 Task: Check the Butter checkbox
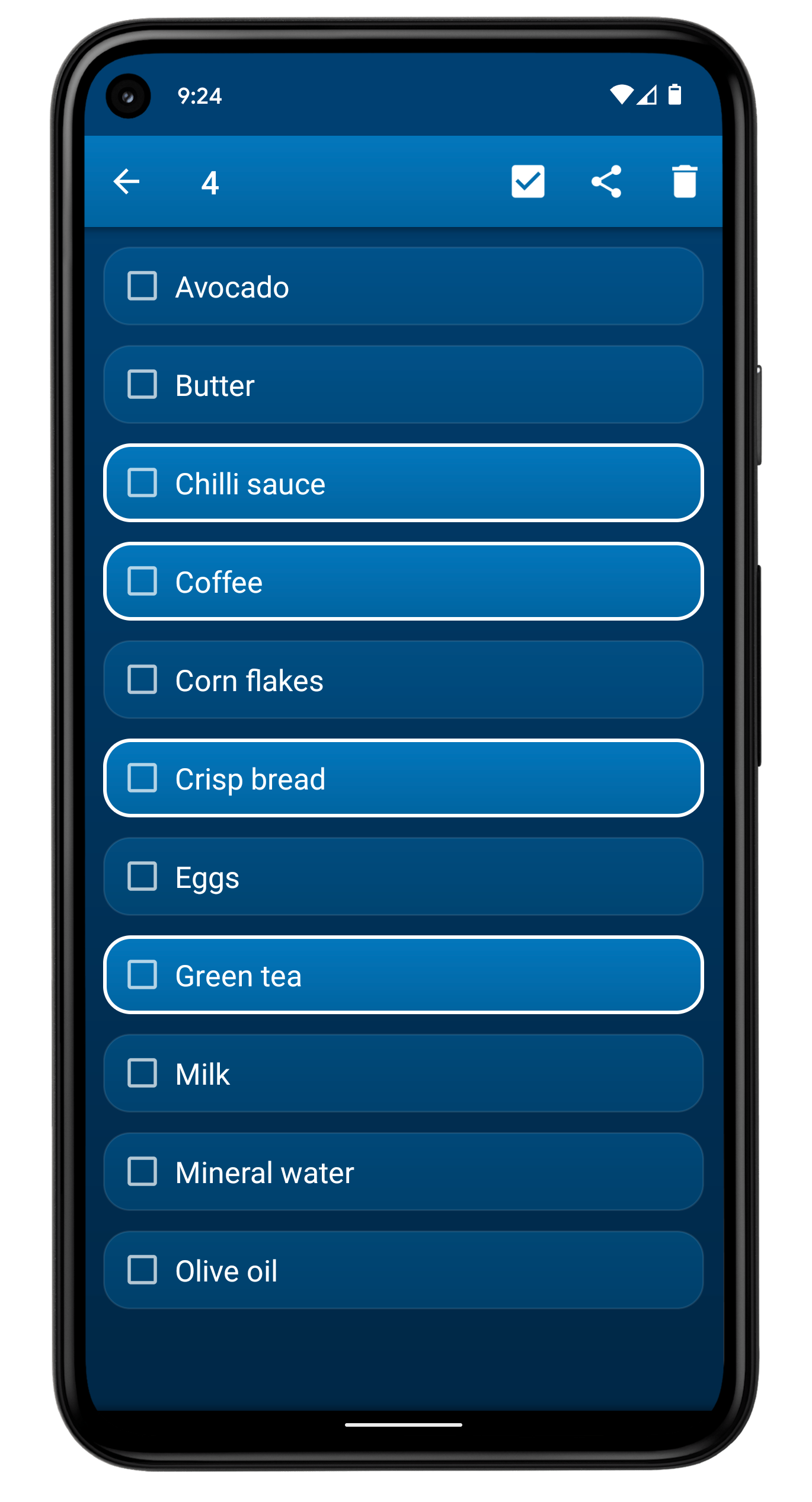click(142, 385)
